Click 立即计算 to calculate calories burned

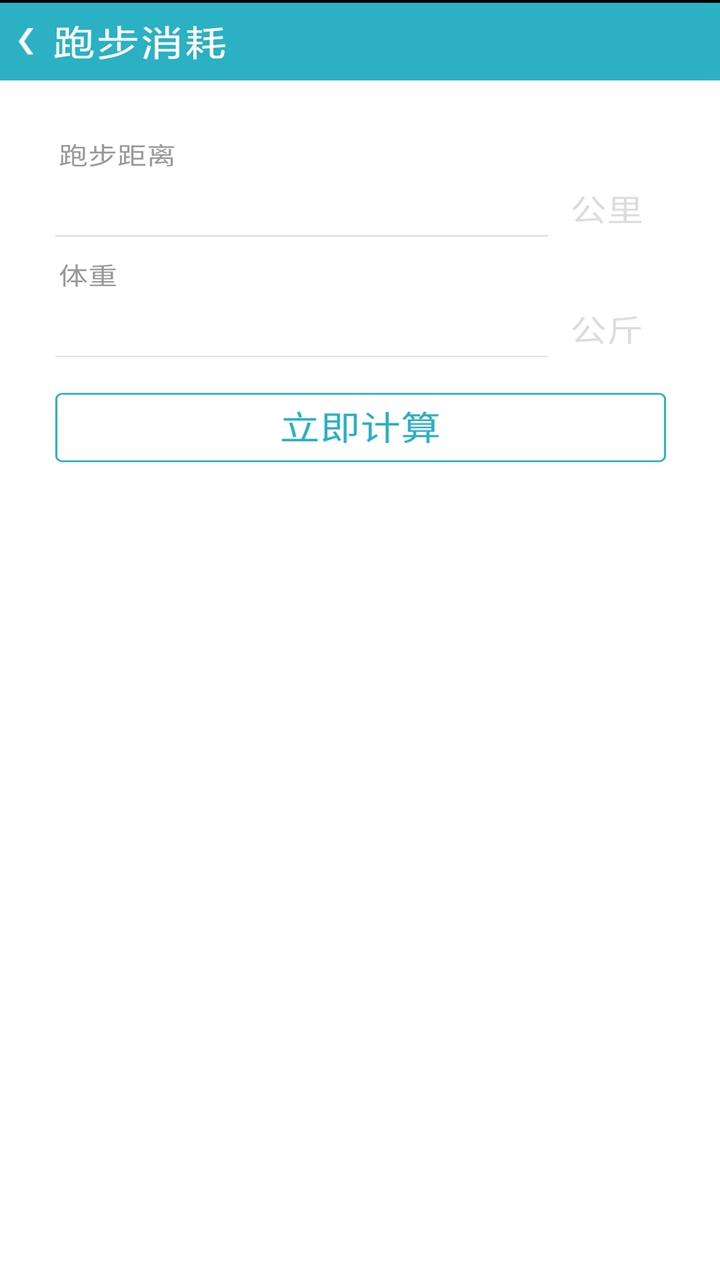(360, 427)
